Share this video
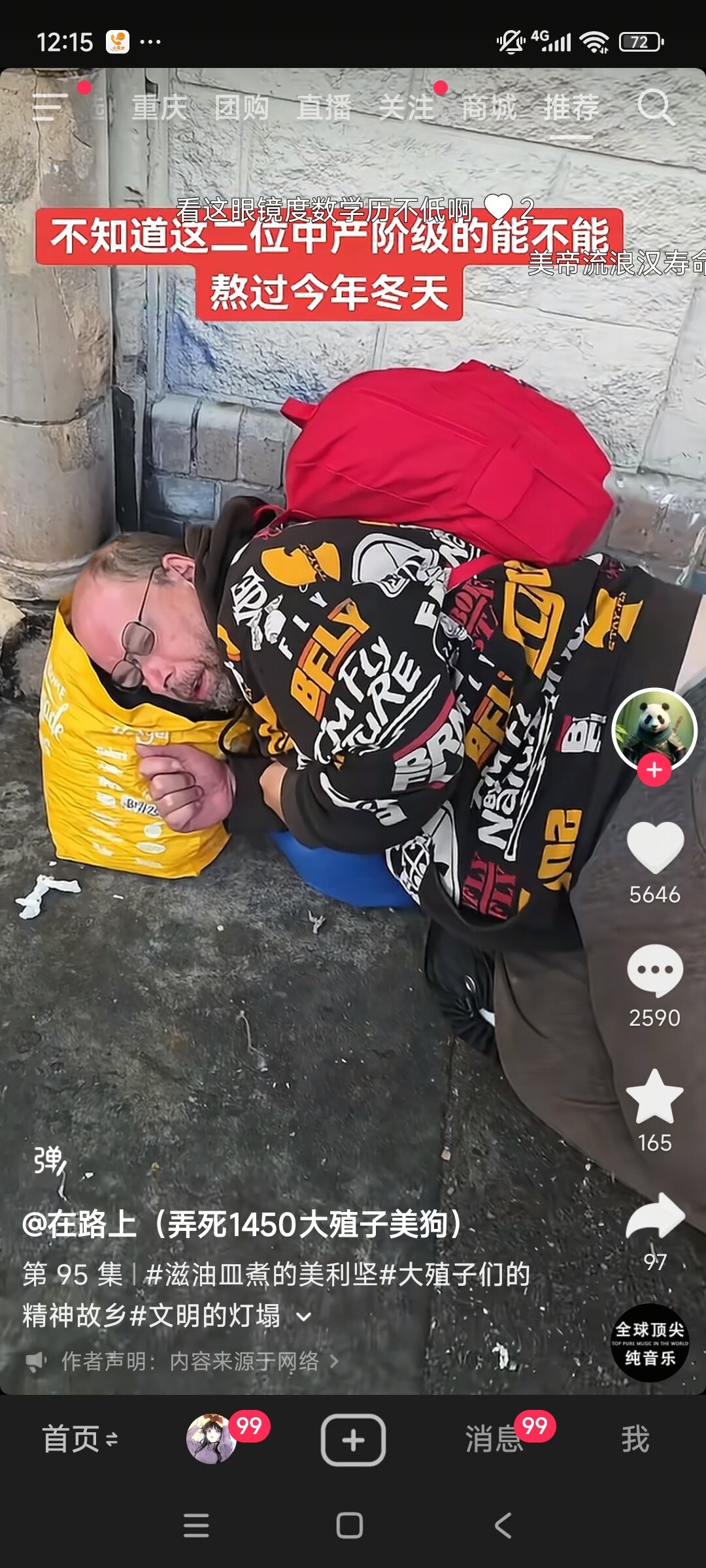Screen dimensions: 706x1568 654,1217
